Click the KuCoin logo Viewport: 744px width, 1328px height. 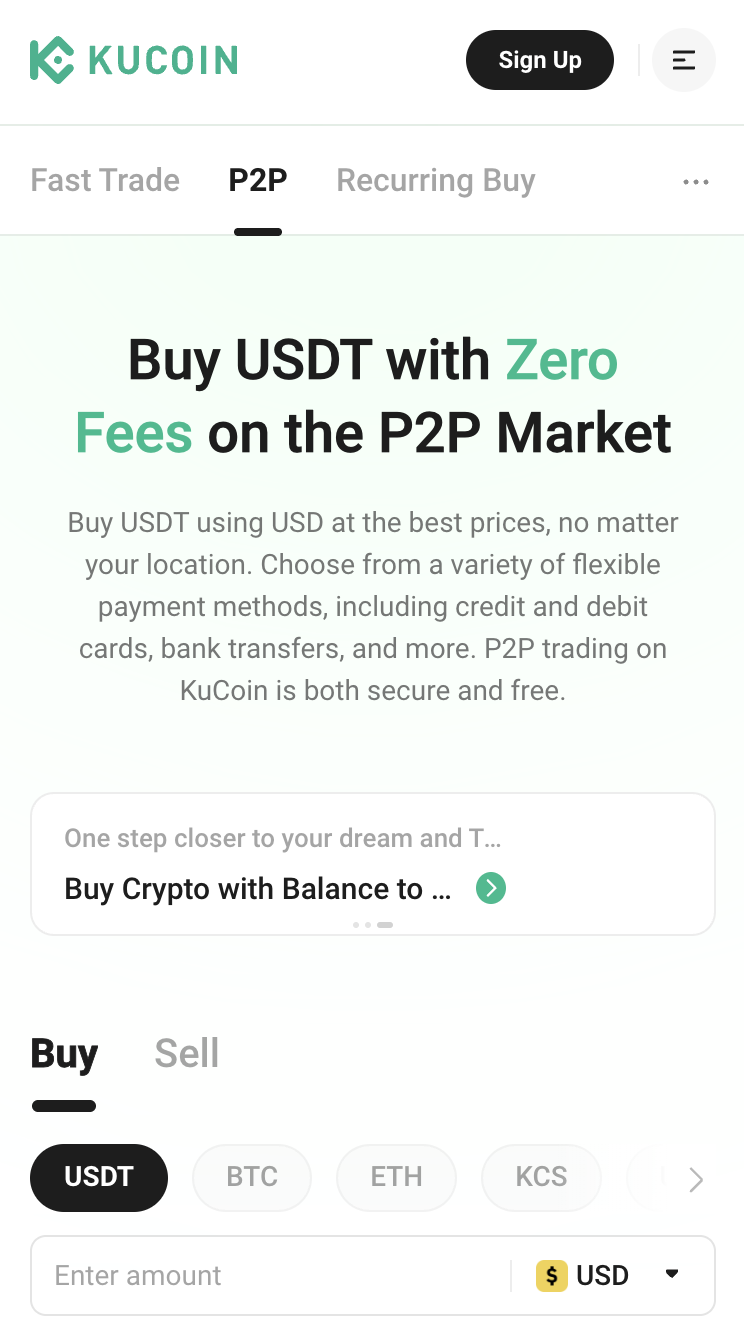pyautogui.click(x=133, y=60)
